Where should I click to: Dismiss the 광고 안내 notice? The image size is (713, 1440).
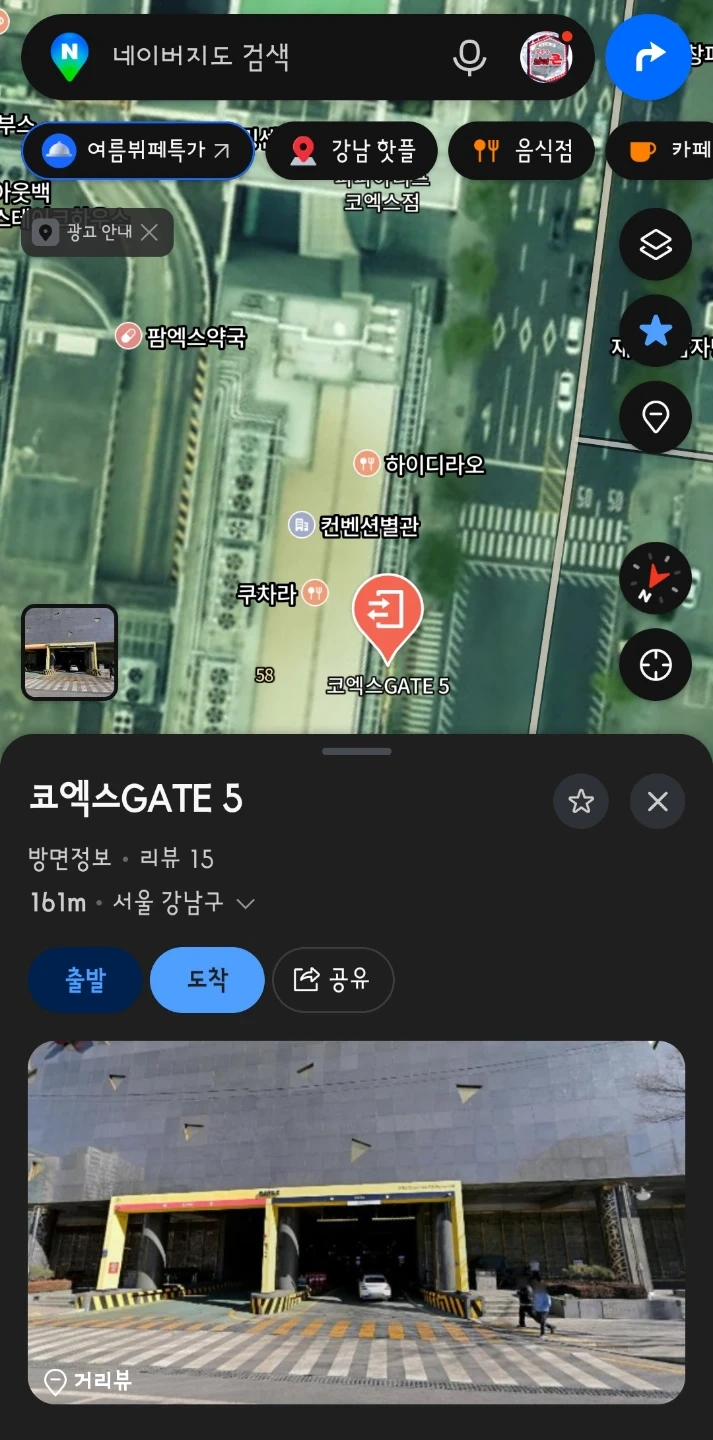pos(150,233)
